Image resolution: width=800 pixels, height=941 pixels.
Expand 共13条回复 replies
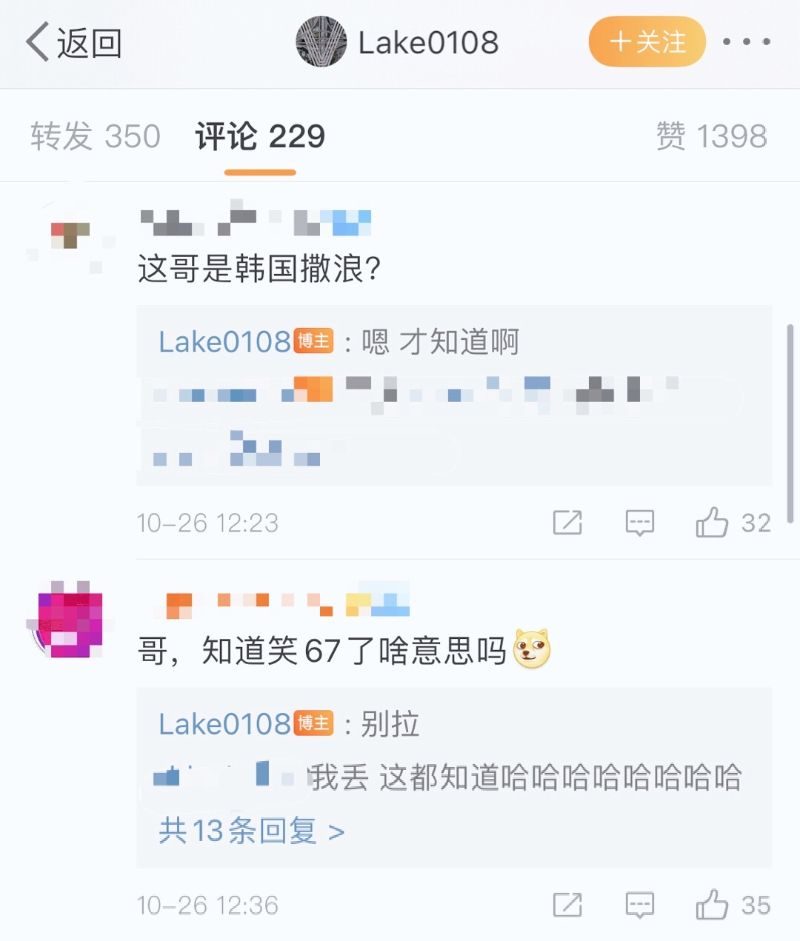251,831
